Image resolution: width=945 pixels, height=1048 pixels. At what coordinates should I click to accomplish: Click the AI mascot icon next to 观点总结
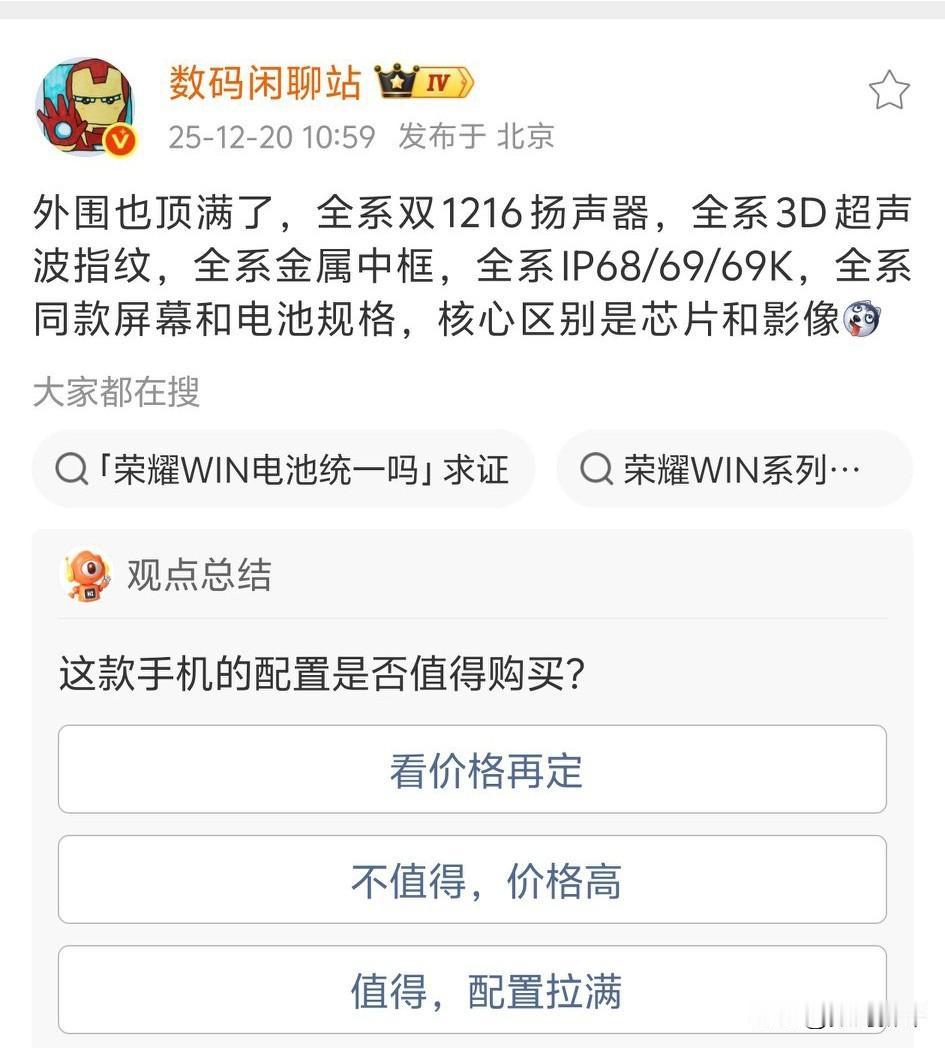[x=86, y=574]
